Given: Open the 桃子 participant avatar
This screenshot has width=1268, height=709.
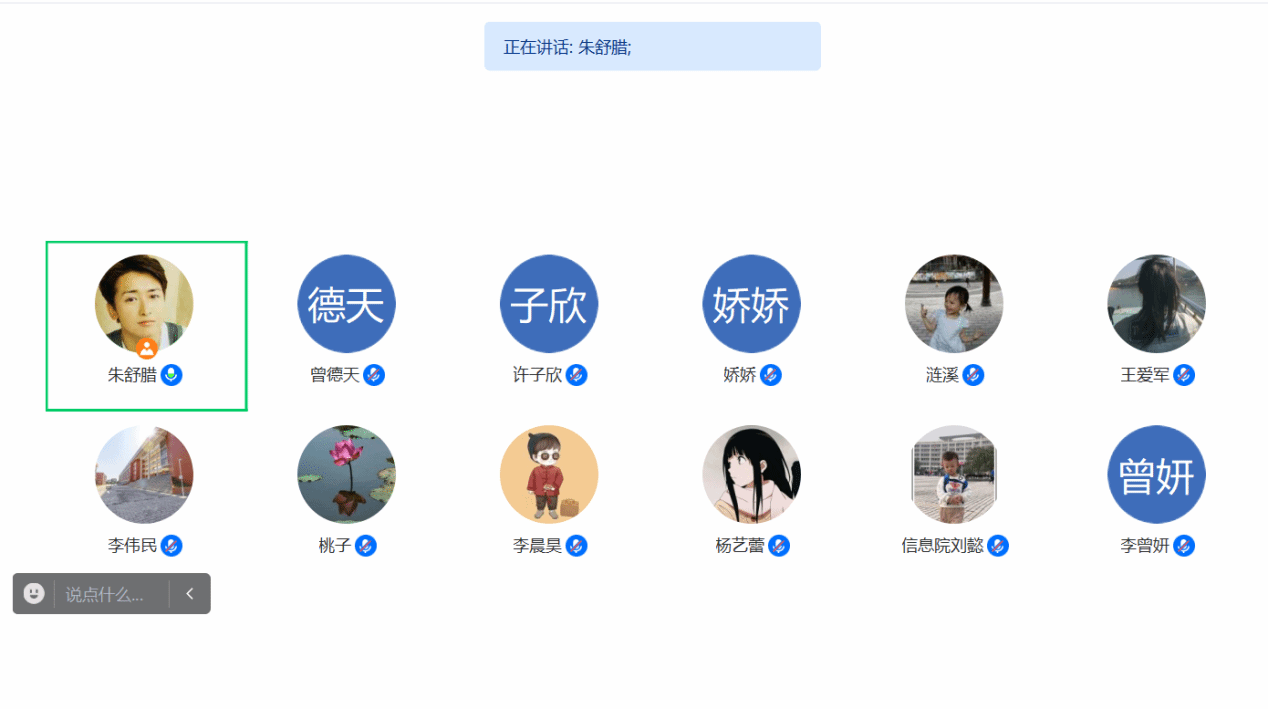Looking at the screenshot, I should (x=346, y=475).
